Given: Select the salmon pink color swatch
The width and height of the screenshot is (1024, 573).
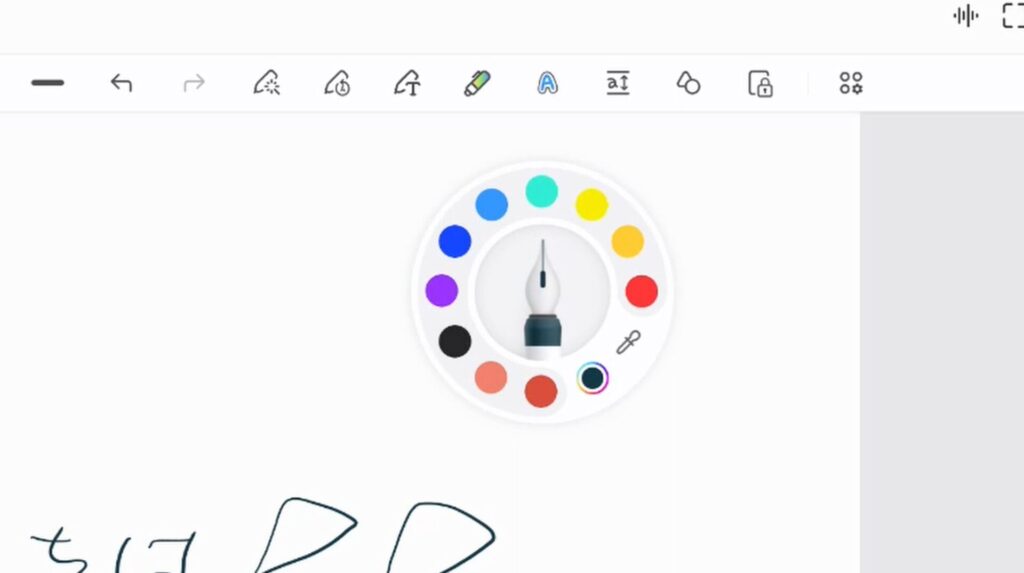Looking at the screenshot, I should (x=491, y=377).
